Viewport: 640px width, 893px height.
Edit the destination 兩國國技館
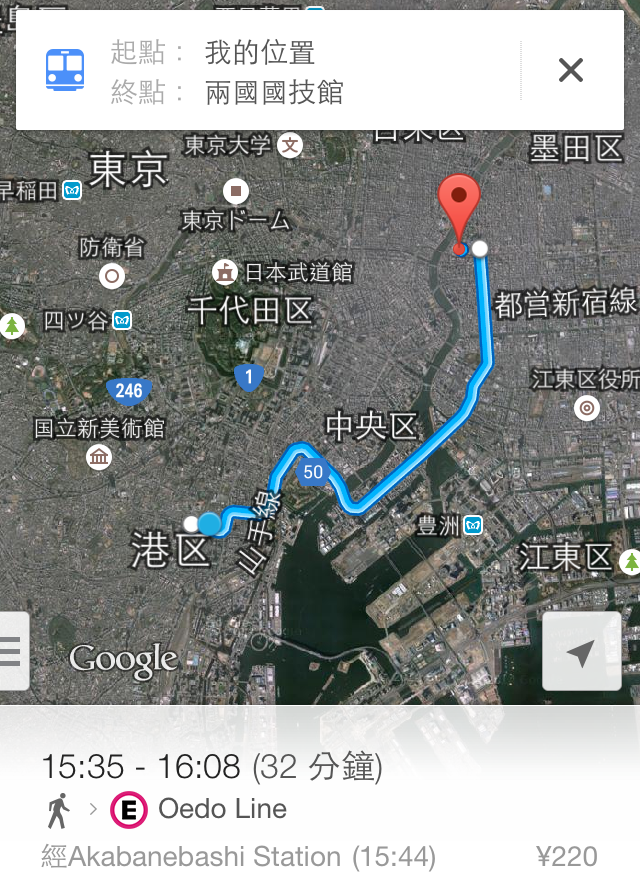tap(273, 94)
